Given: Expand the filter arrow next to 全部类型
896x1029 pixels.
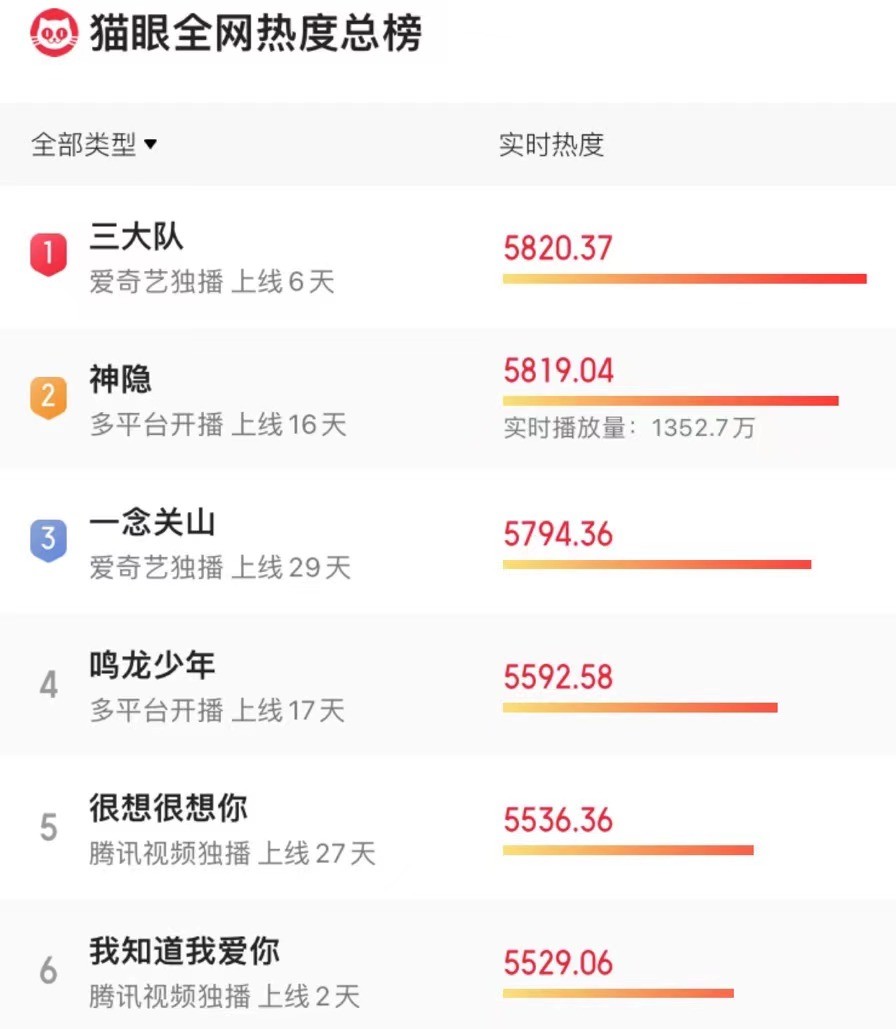Looking at the screenshot, I should (151, 143).
